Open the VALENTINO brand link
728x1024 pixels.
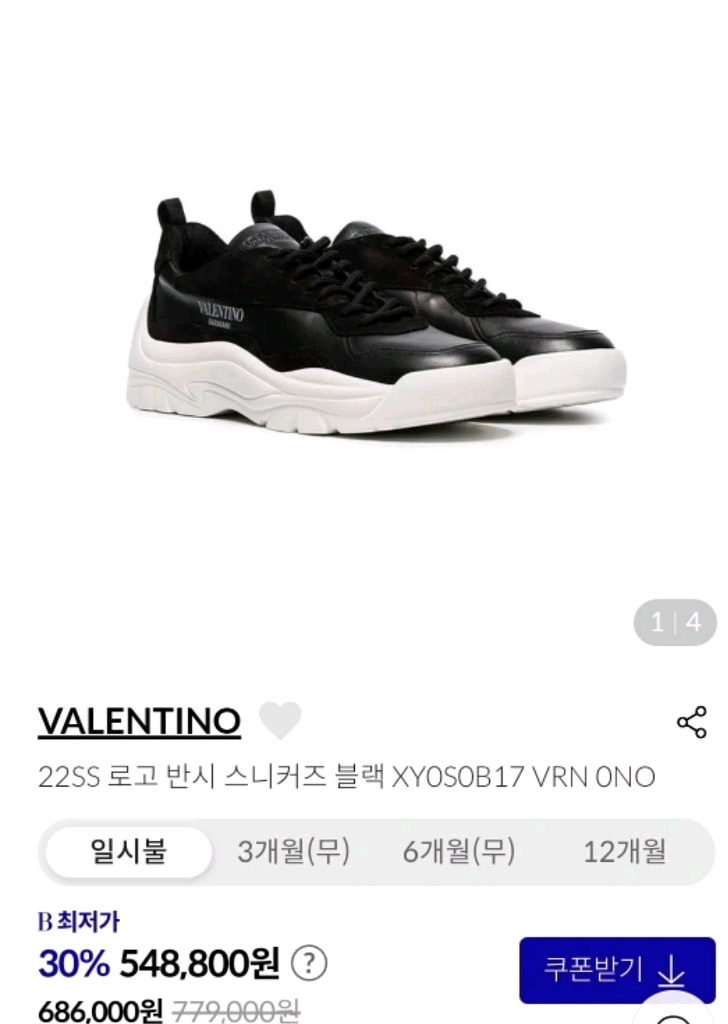(139, 720)
